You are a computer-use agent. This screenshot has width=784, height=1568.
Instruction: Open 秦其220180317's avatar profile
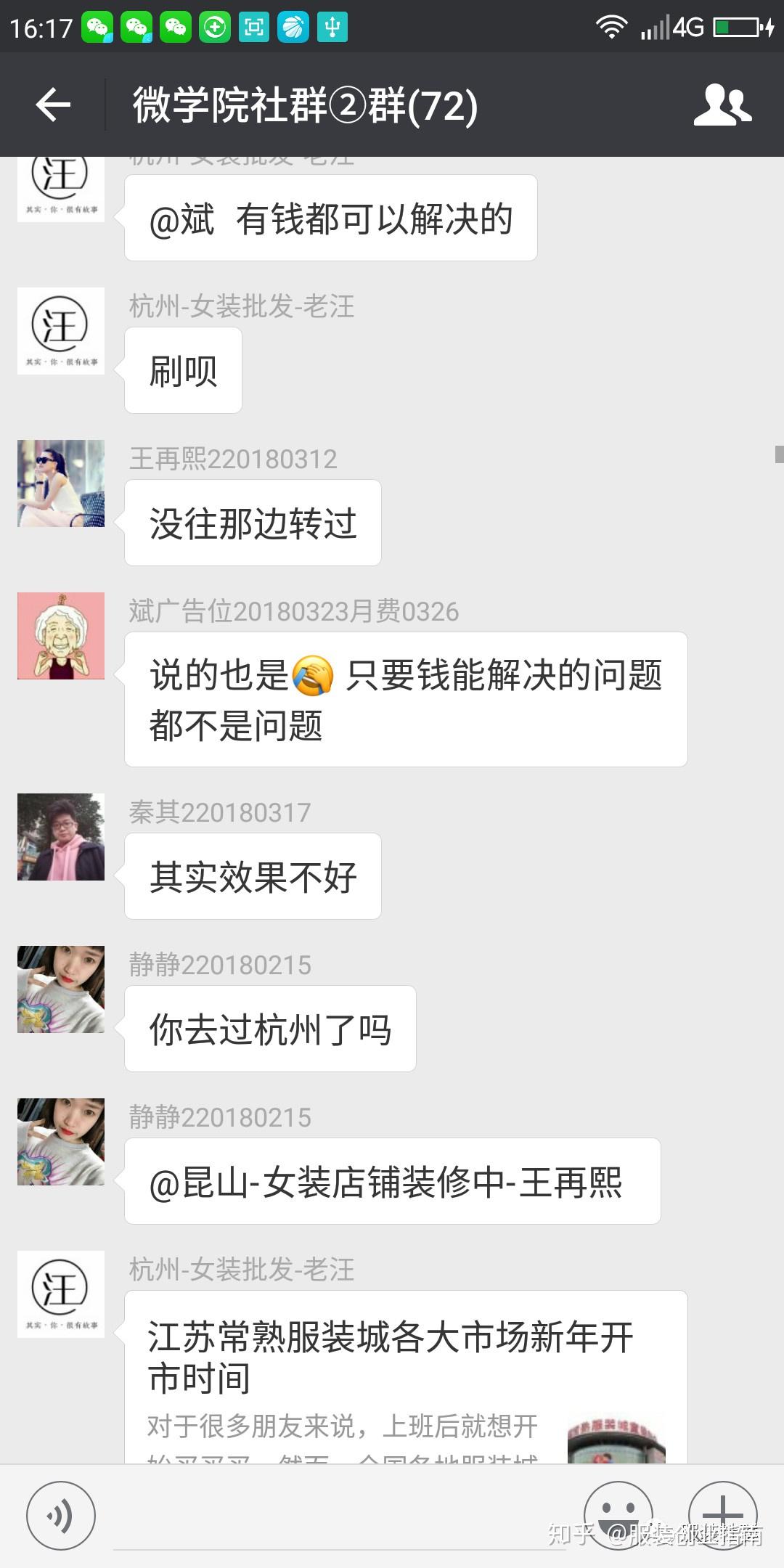pyautogui.click(x=61, y=837)
